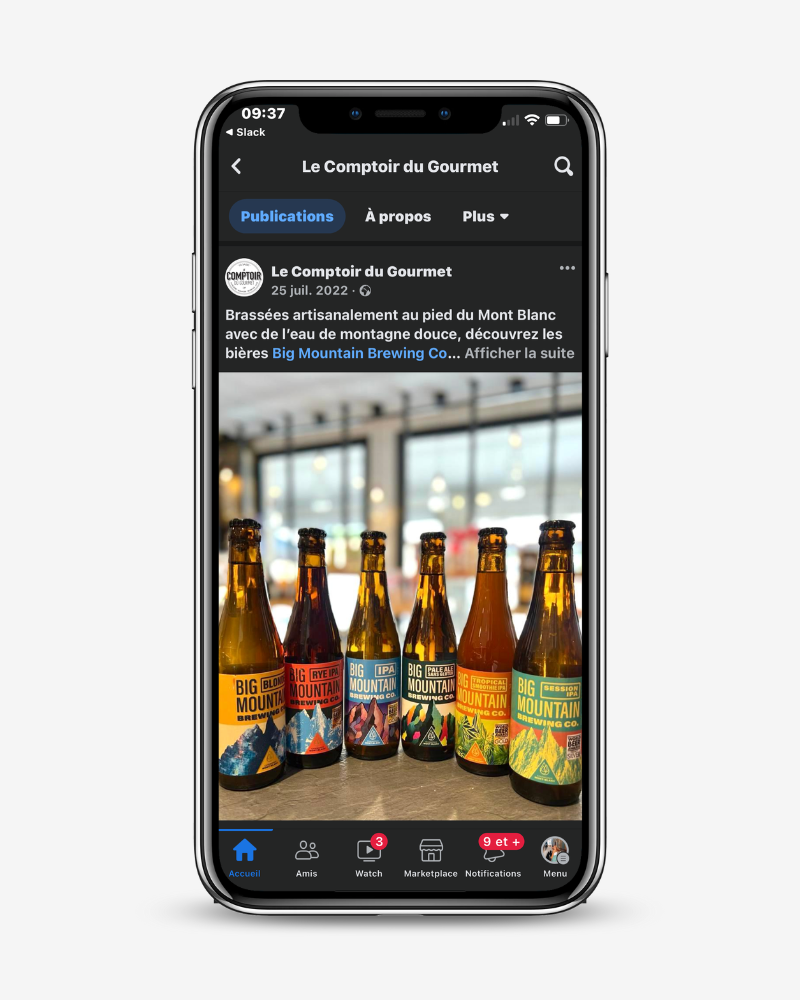Return to Slack via status bar link

[x=246, y=132]
